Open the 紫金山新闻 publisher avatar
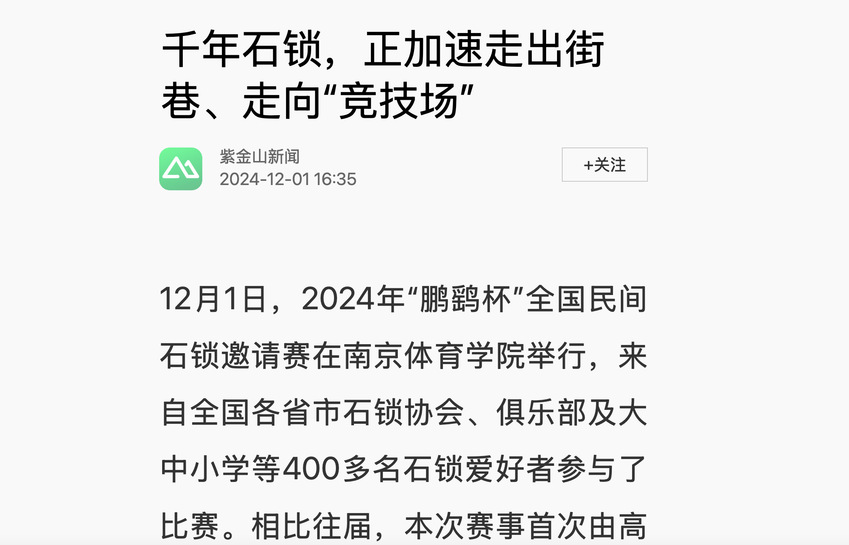This screenshot has height=545, width=849. 181,168
